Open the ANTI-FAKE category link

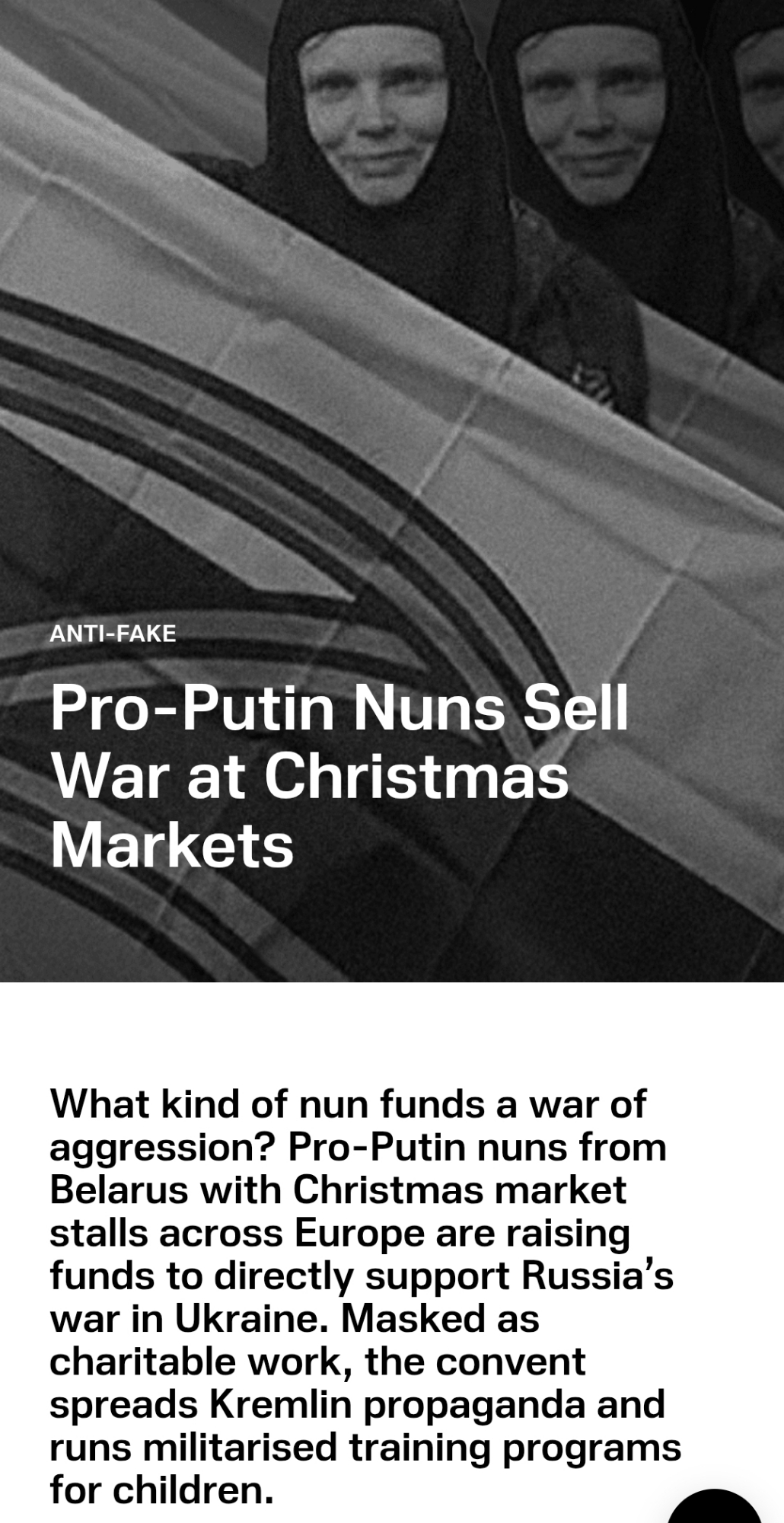coord(113,634)
